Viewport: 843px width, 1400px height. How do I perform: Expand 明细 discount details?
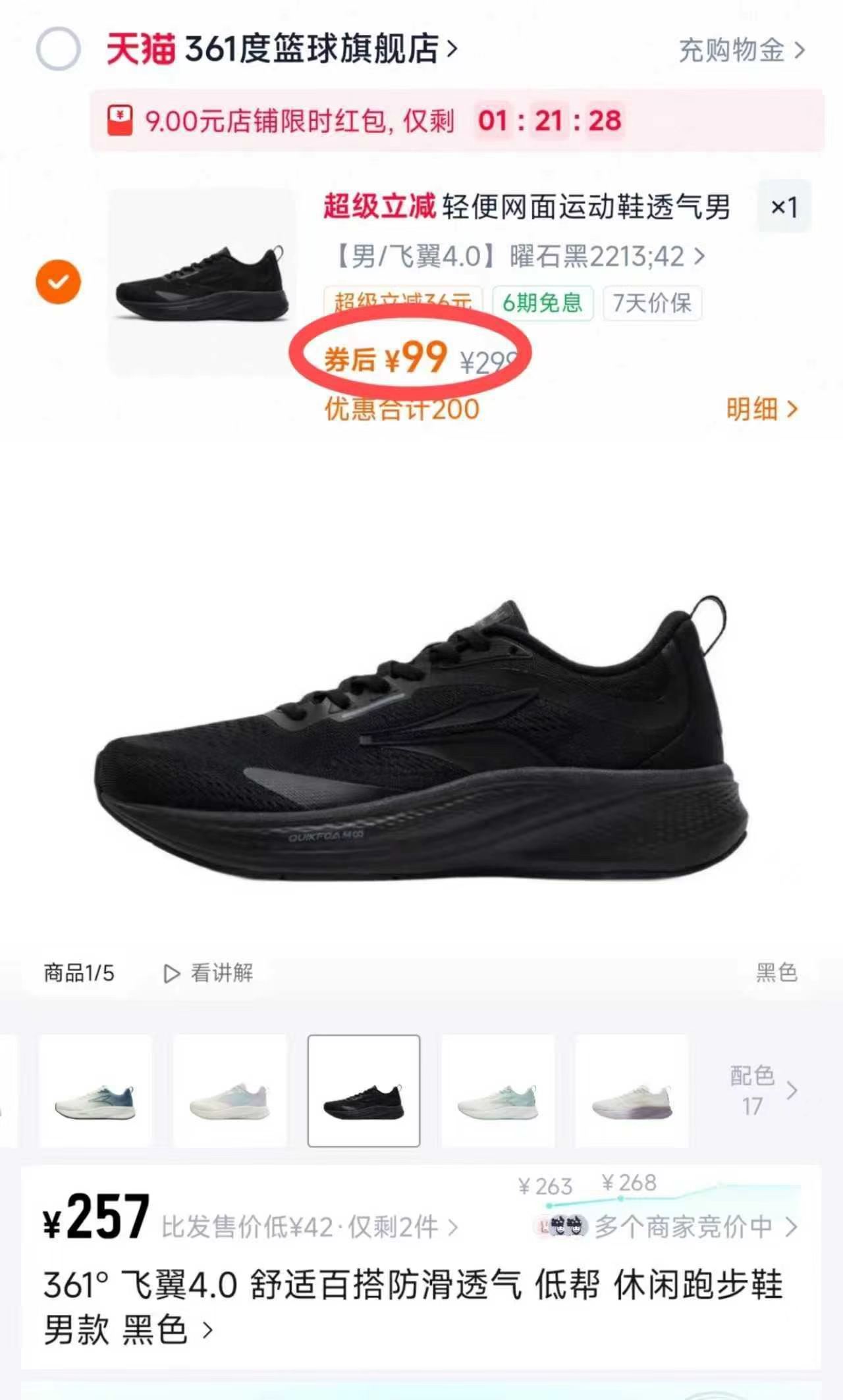click(x=762, y=408)
